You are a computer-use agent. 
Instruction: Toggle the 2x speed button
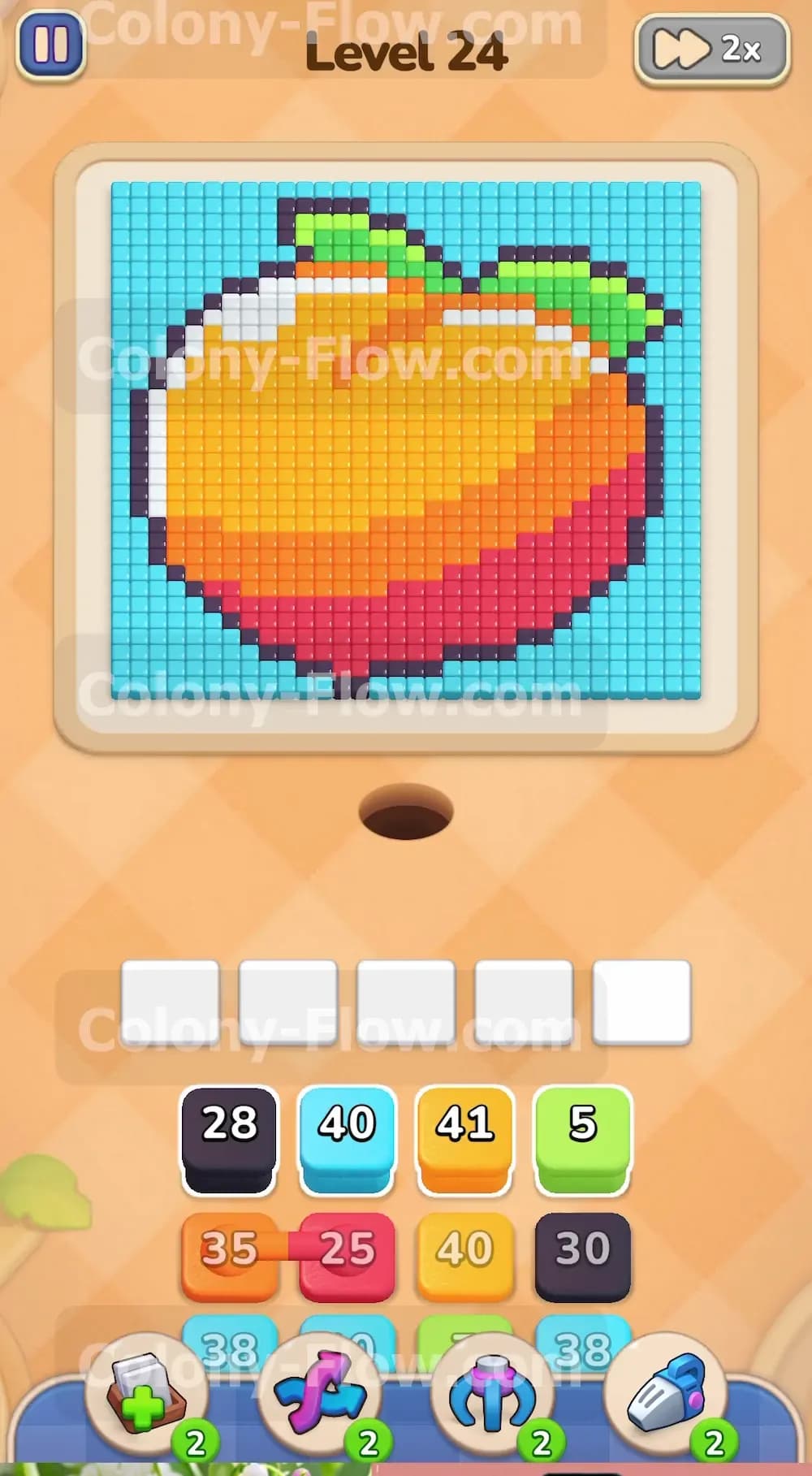[x=712, y=50]
